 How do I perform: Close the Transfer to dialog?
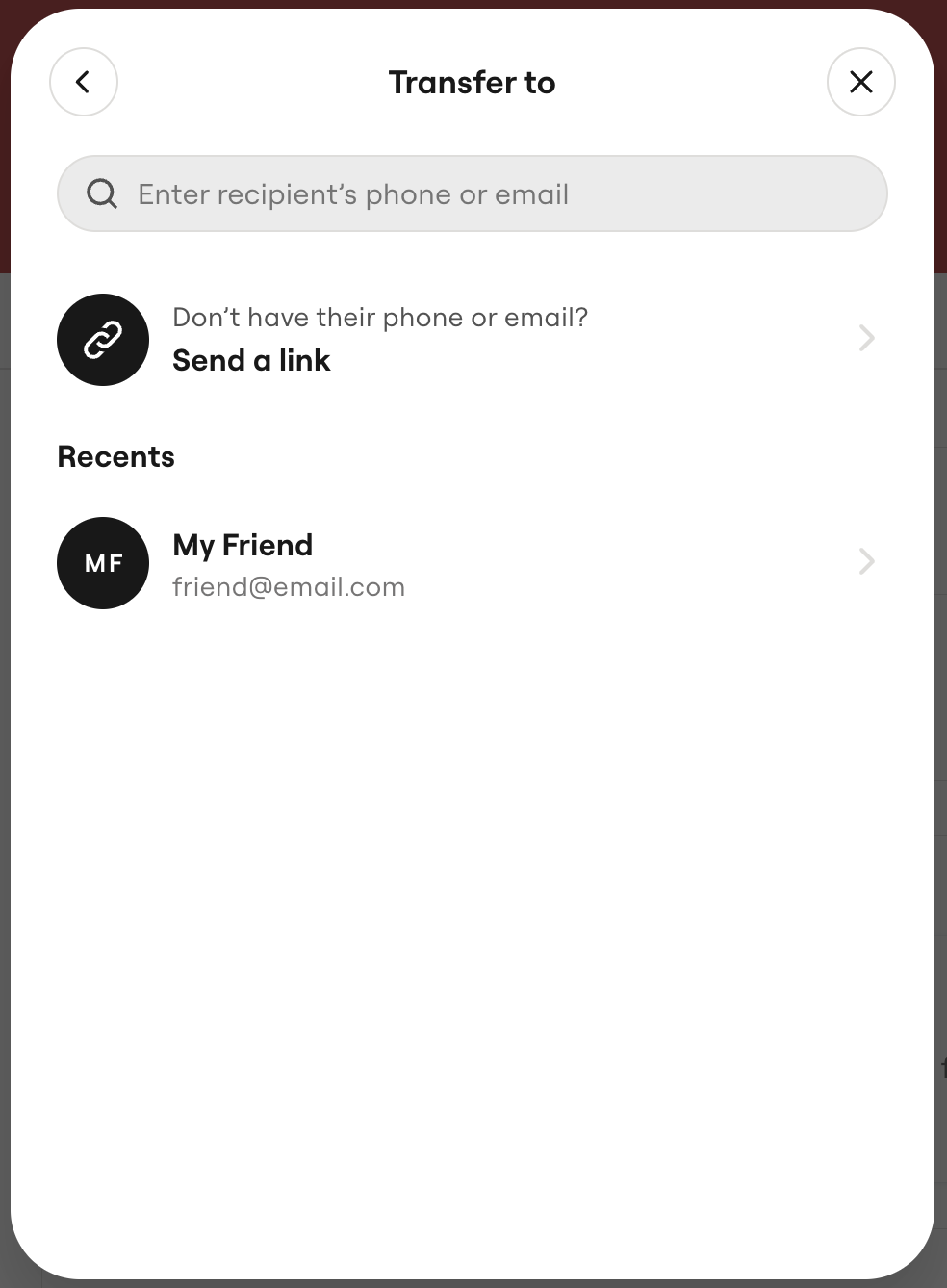click(860, 82)
